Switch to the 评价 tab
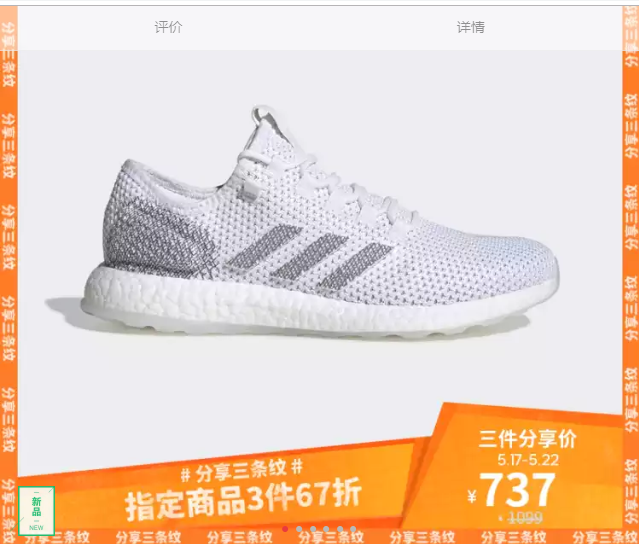This screenshot has width=639, height=544. click(x=169, y=27)
